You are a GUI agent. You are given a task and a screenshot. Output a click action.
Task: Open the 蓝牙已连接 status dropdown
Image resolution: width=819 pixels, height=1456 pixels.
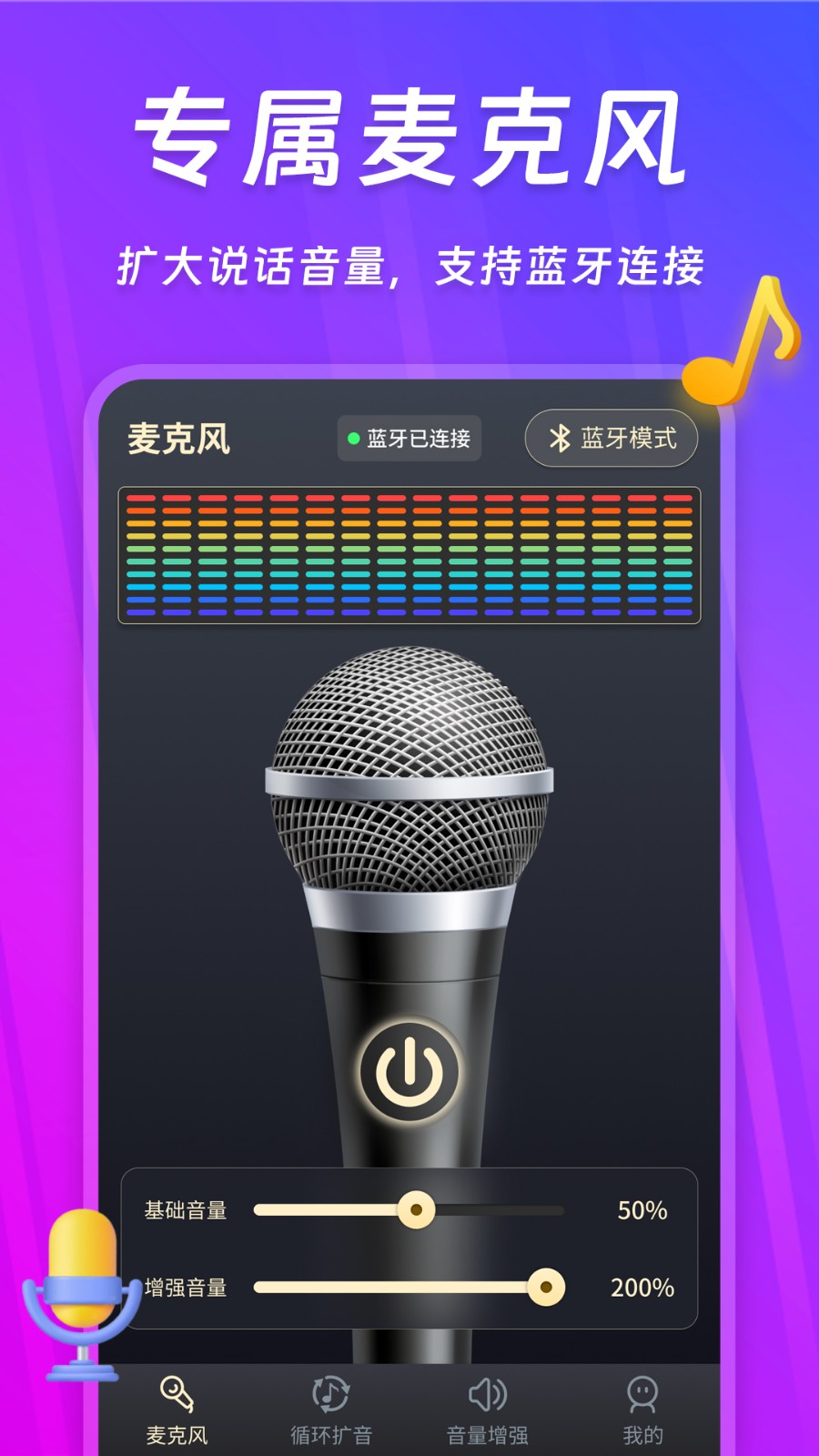pos(409,437)
